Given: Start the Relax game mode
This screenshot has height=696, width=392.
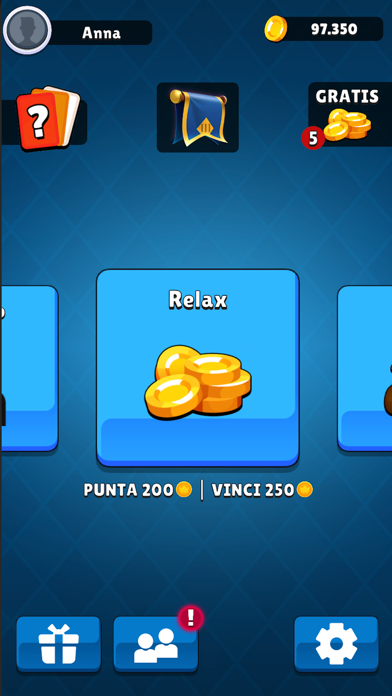Looking at the screenshot, I should pos(198,368).
